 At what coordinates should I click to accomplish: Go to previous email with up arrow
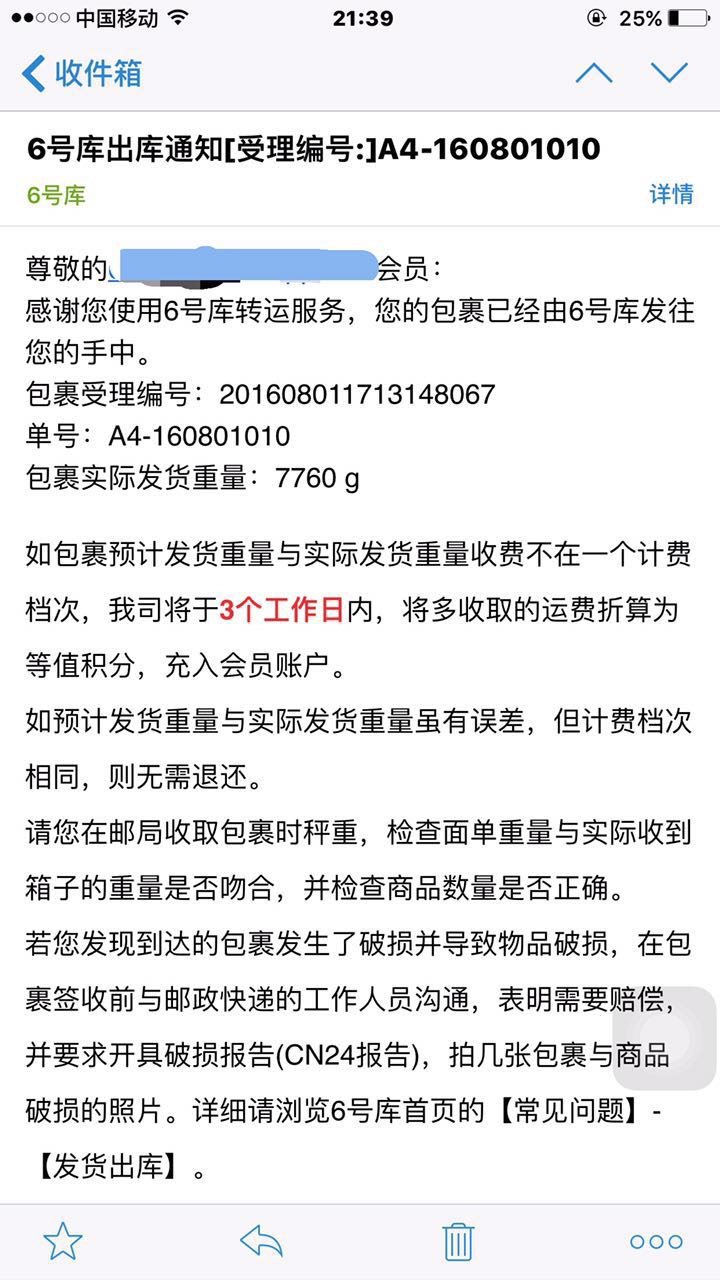click(594, 73)
